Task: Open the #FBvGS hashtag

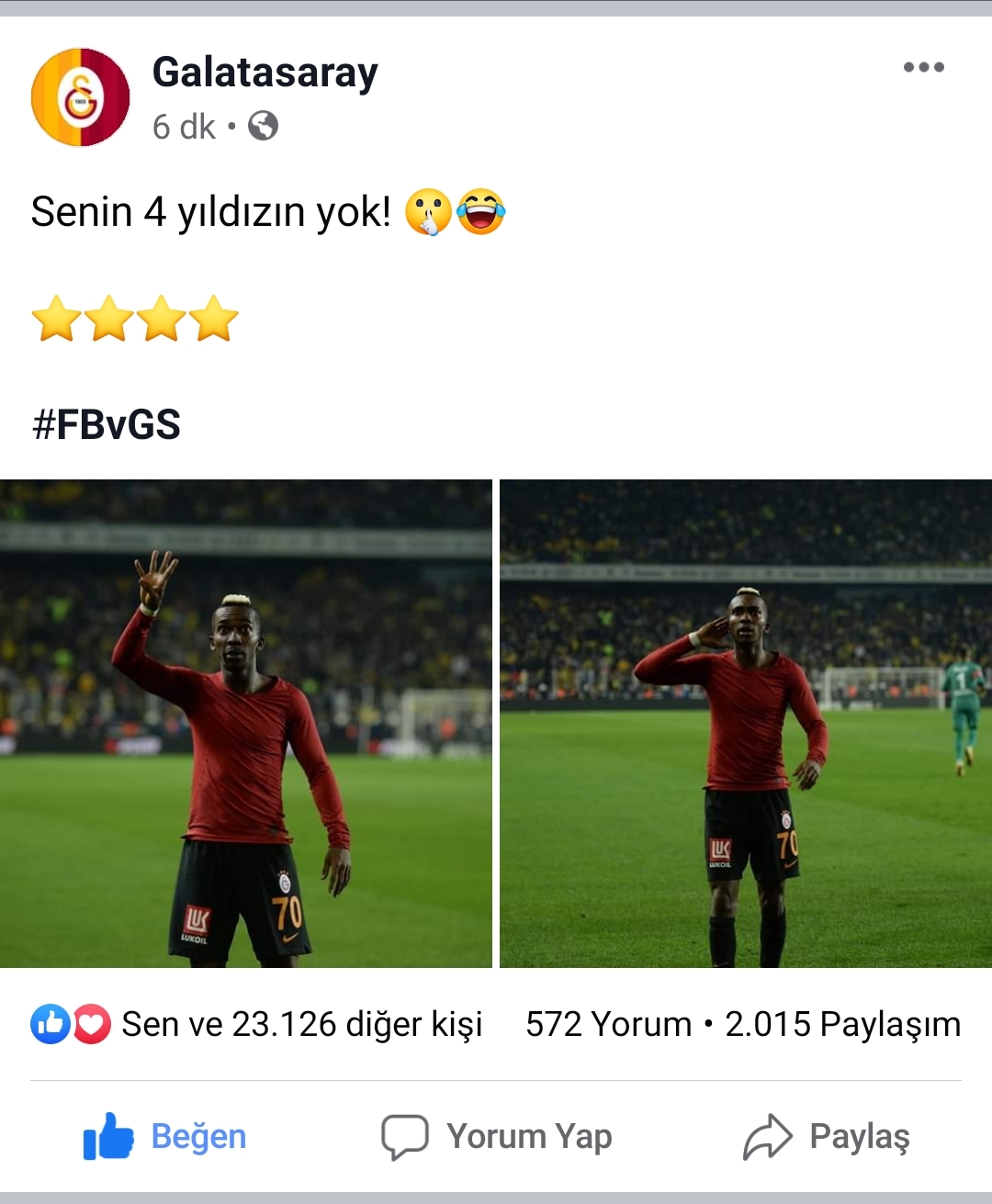Action: (107, 424)
